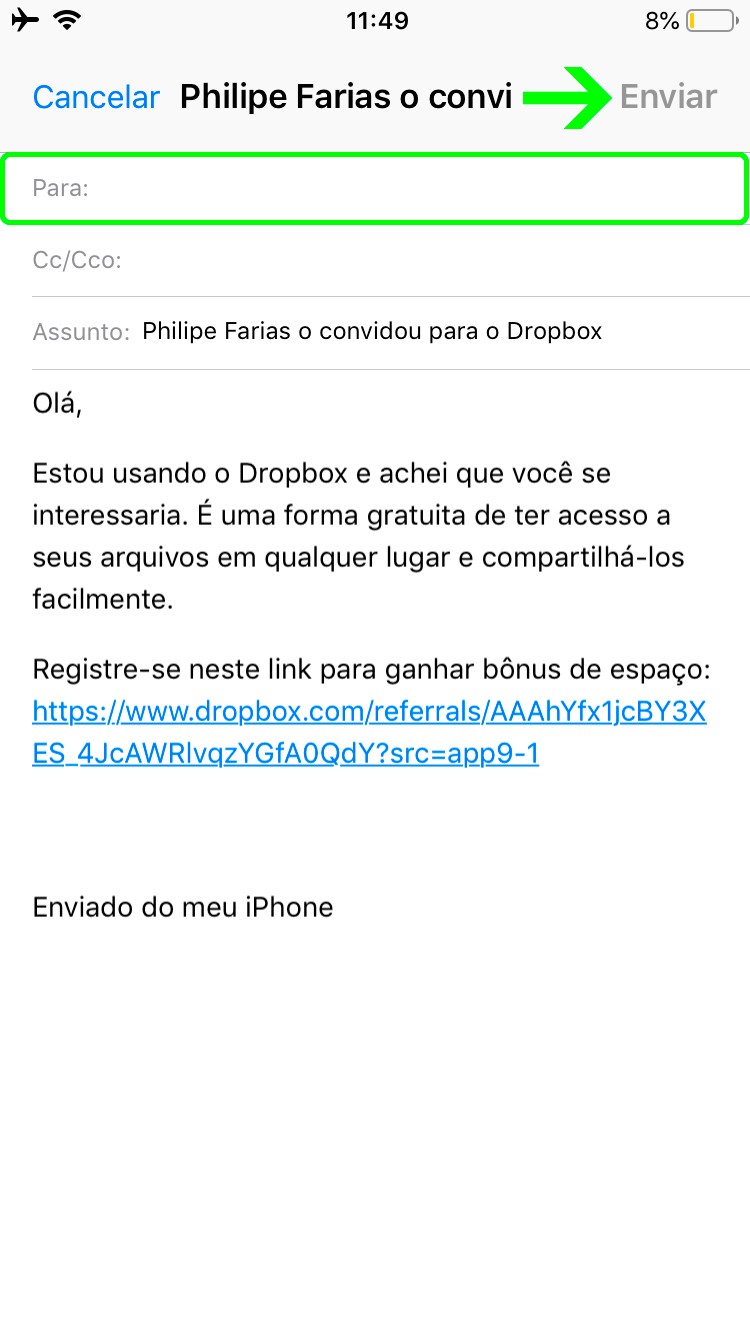
Task: Edit the Assunto subject line
Action: point(391,332)
